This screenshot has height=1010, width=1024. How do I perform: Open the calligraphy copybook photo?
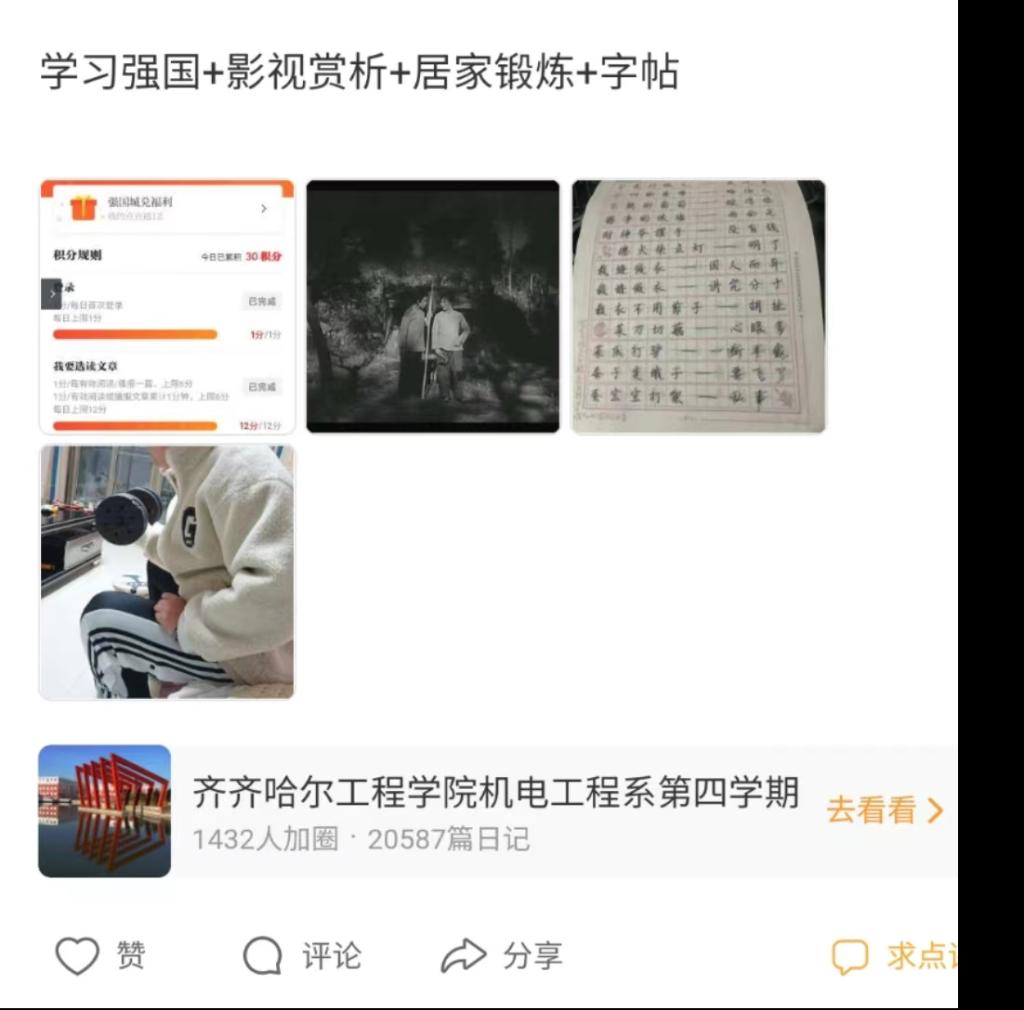coord(698,306)
